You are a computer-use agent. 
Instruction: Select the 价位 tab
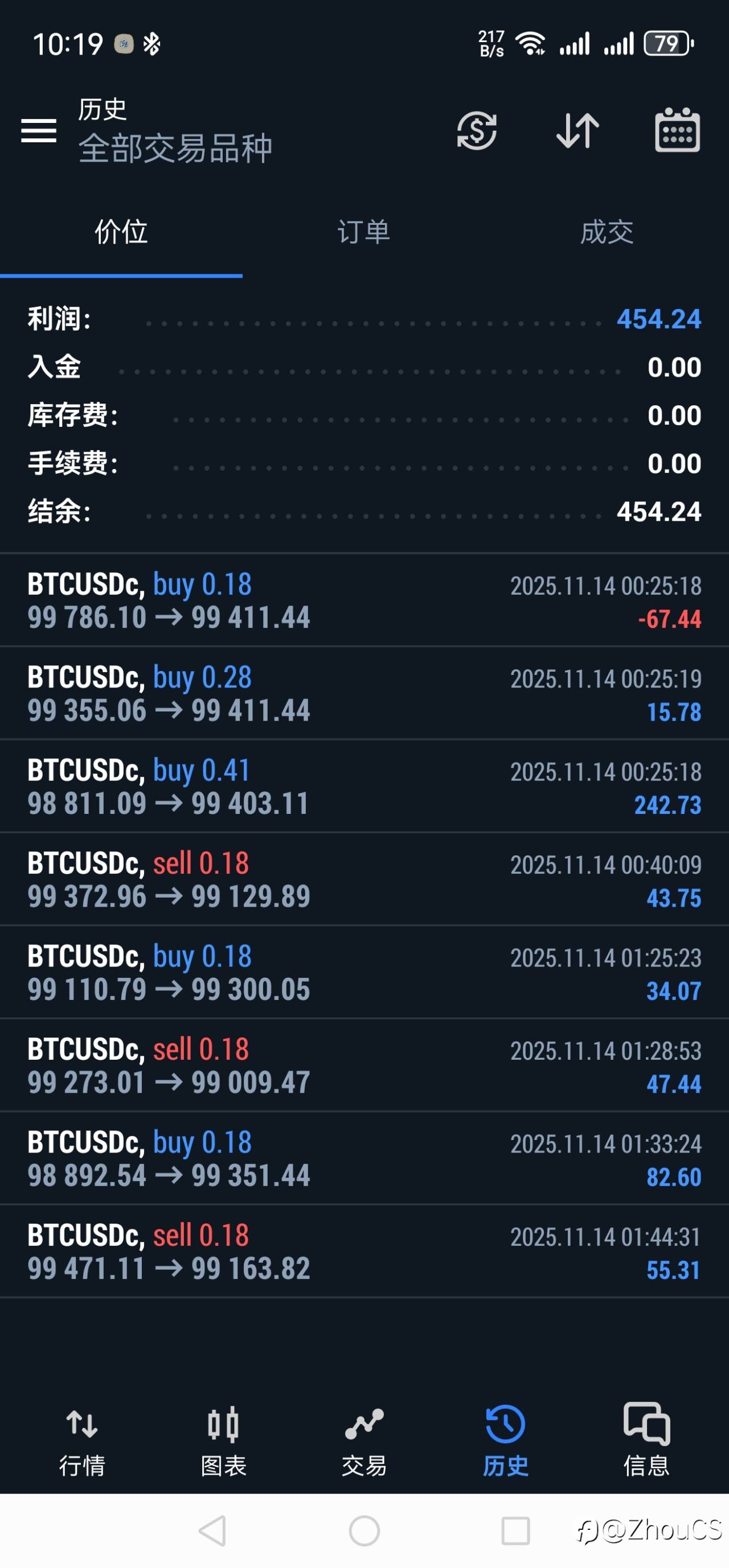121,232
